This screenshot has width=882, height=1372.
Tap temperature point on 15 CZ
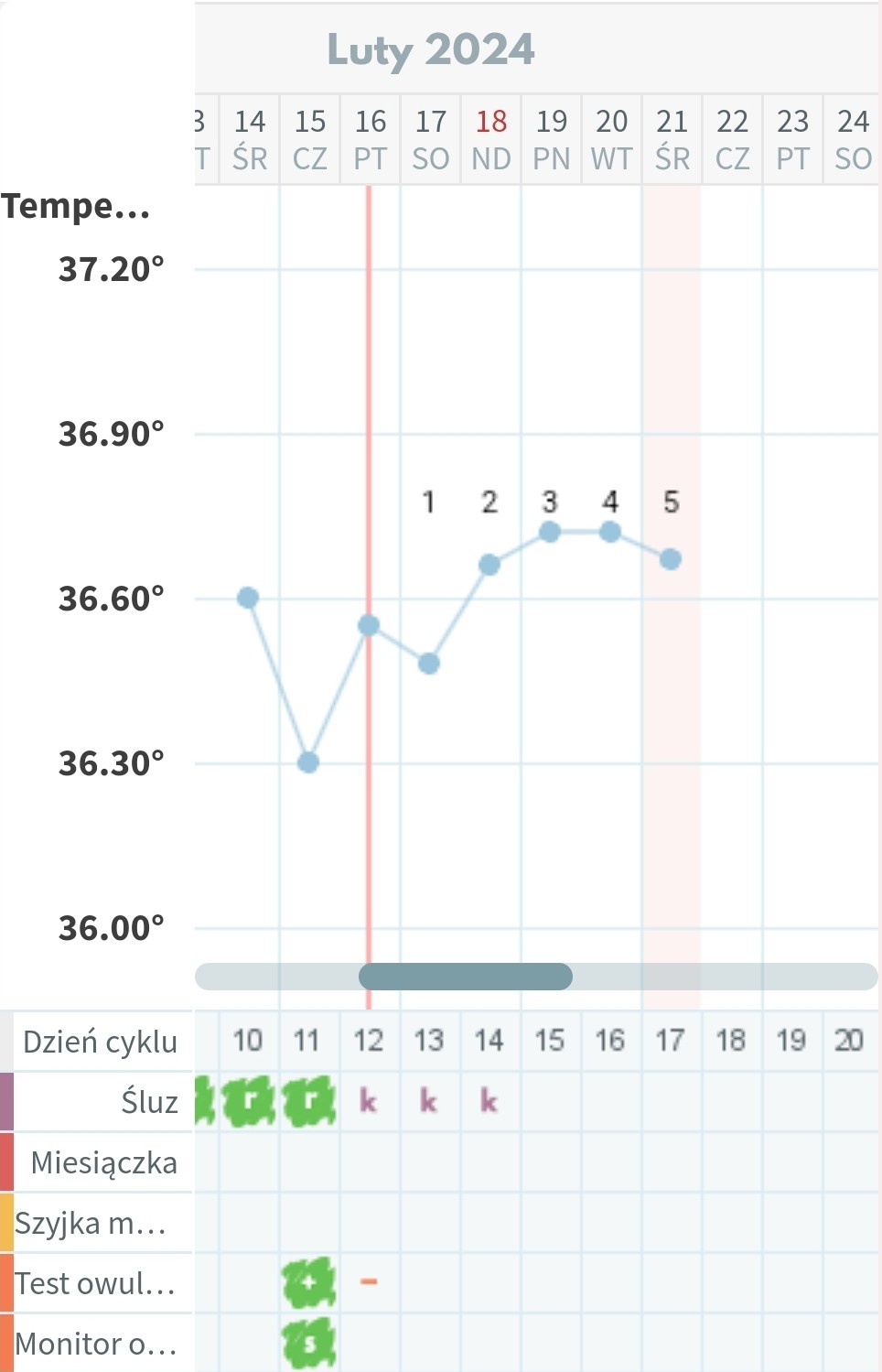coord(308,762)
